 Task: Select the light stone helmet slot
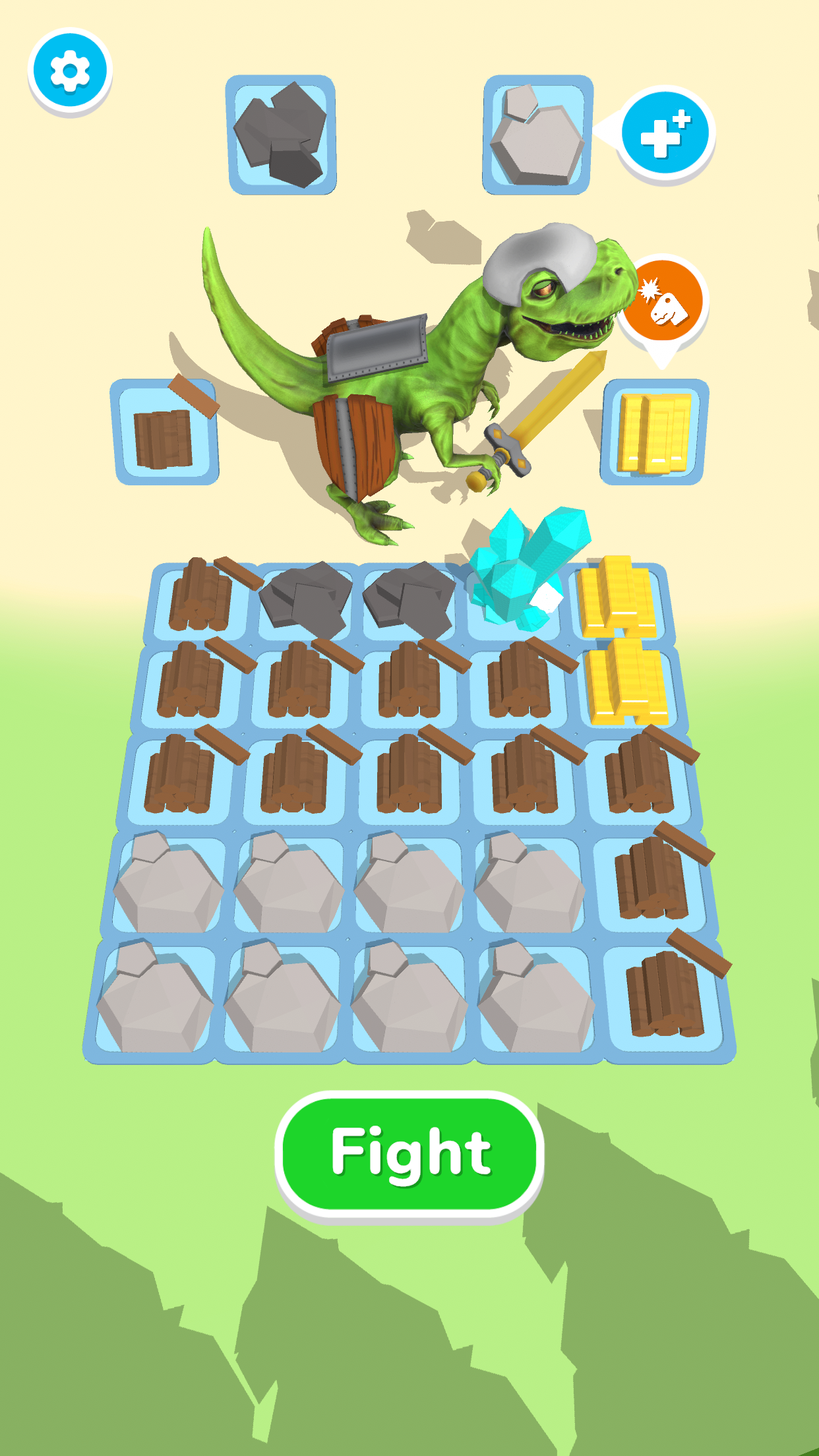click(x=537, y=135)
